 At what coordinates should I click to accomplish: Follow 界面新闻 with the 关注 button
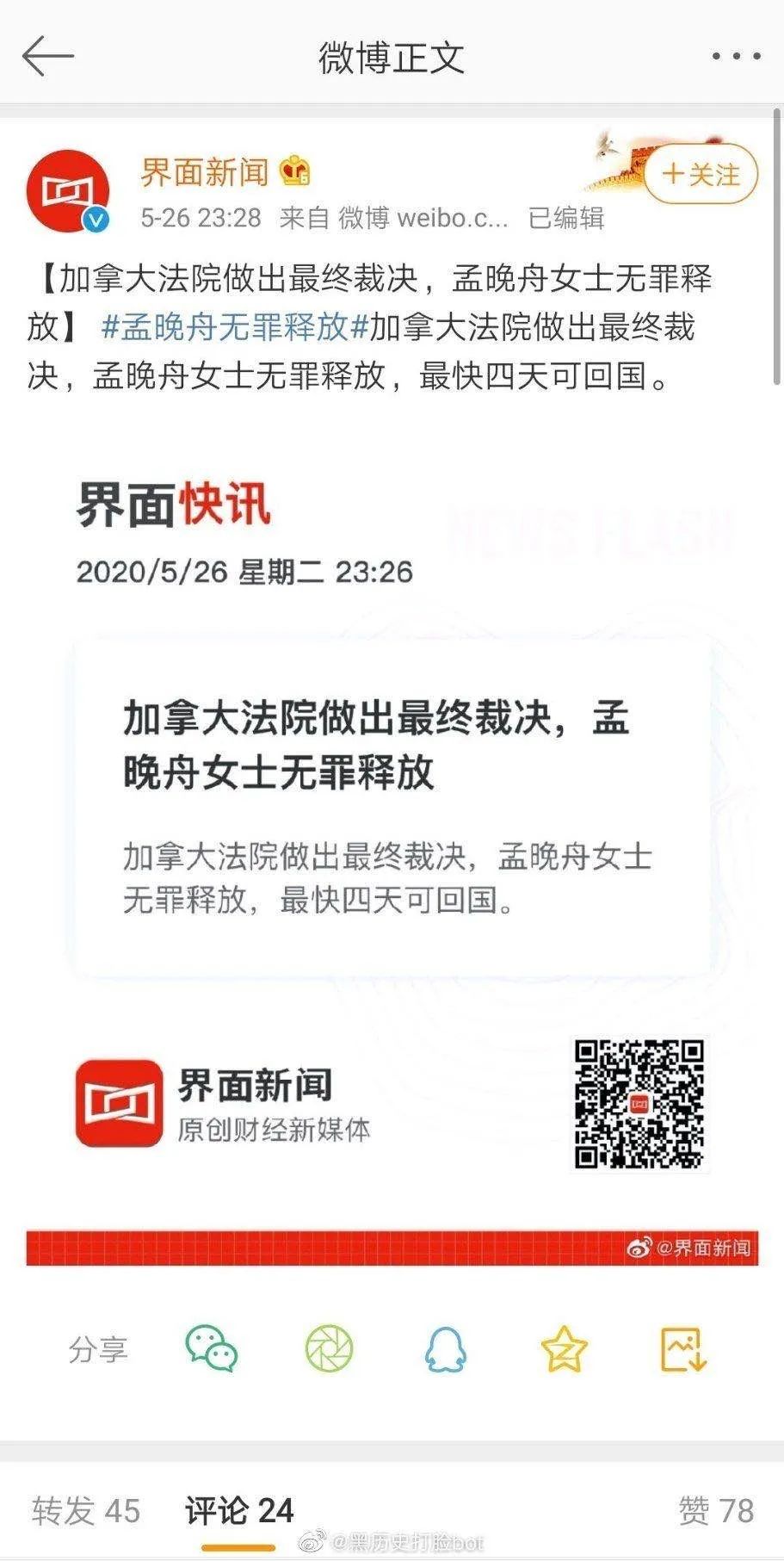point(701,175)
